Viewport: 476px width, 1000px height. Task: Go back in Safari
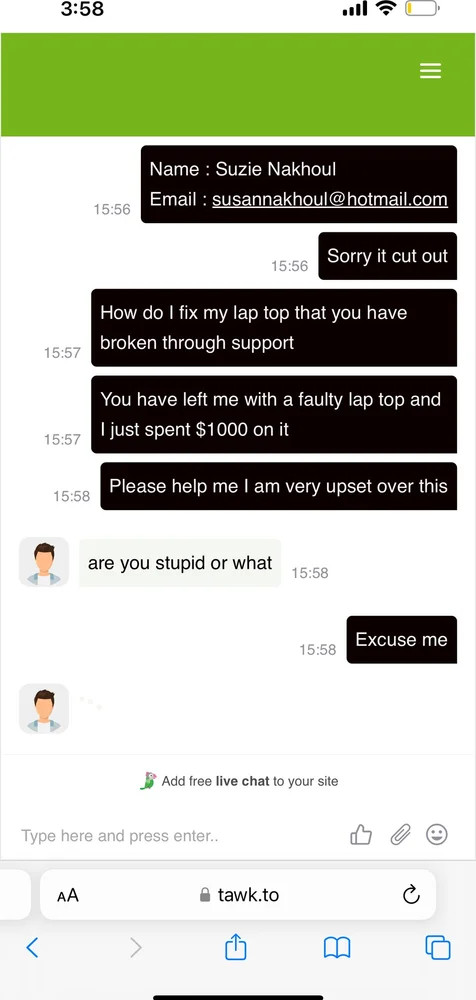tap(33, 948)
